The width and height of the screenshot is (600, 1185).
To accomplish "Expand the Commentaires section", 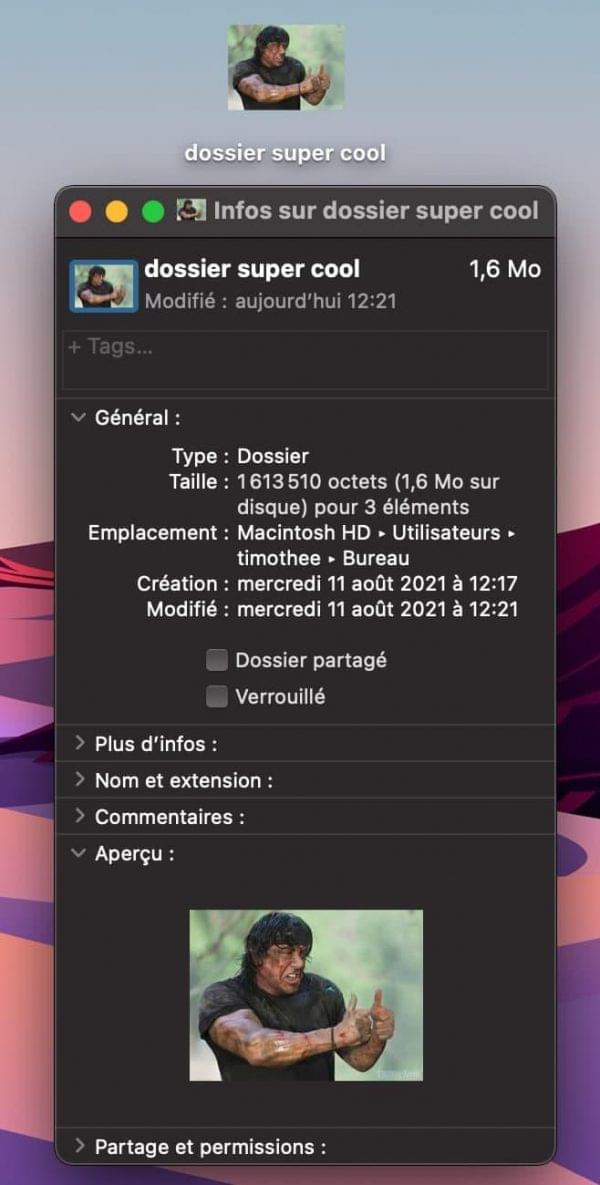I will [80, 817].
